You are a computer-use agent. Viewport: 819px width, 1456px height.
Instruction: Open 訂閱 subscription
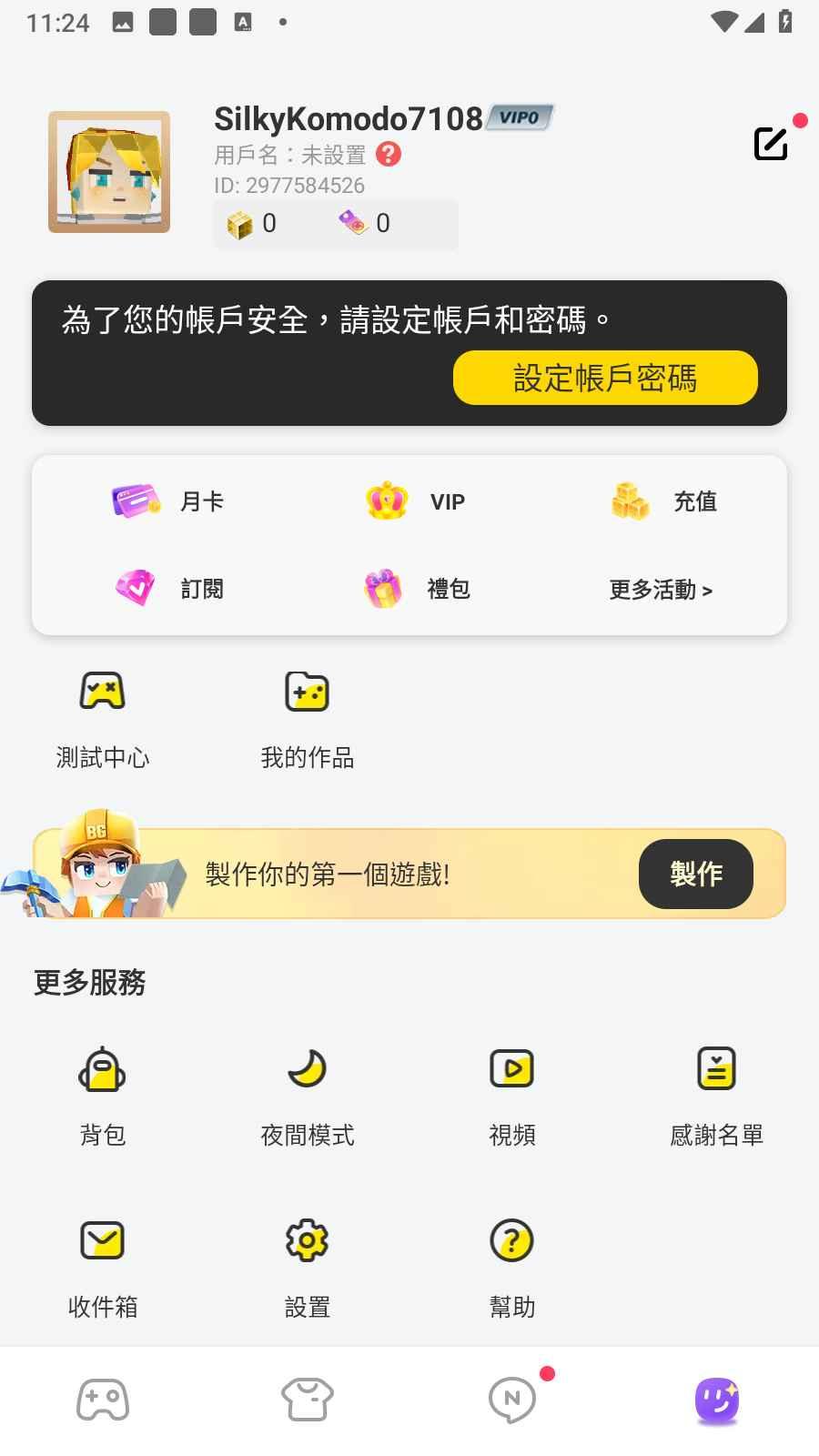[168, 589]
